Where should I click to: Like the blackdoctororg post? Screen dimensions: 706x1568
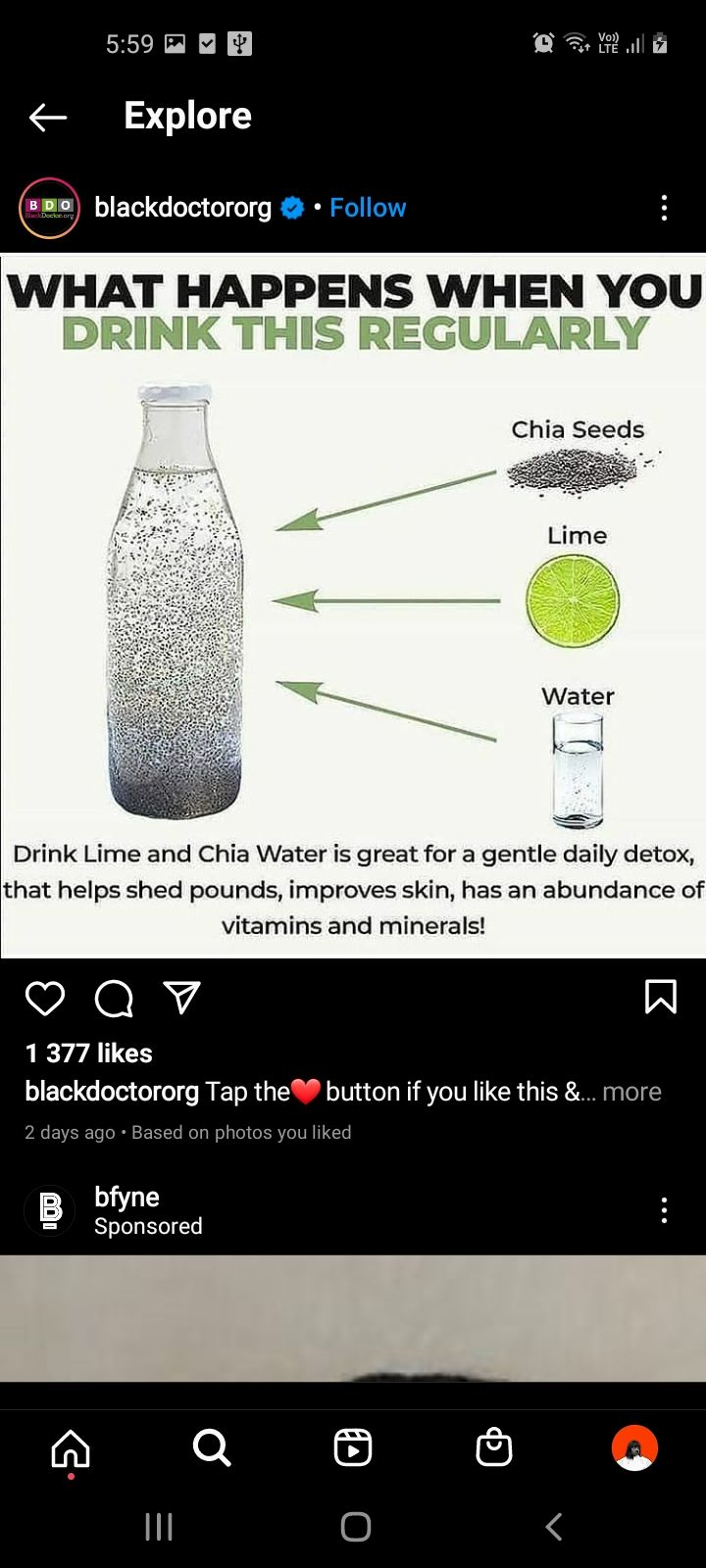coord(45,998)
